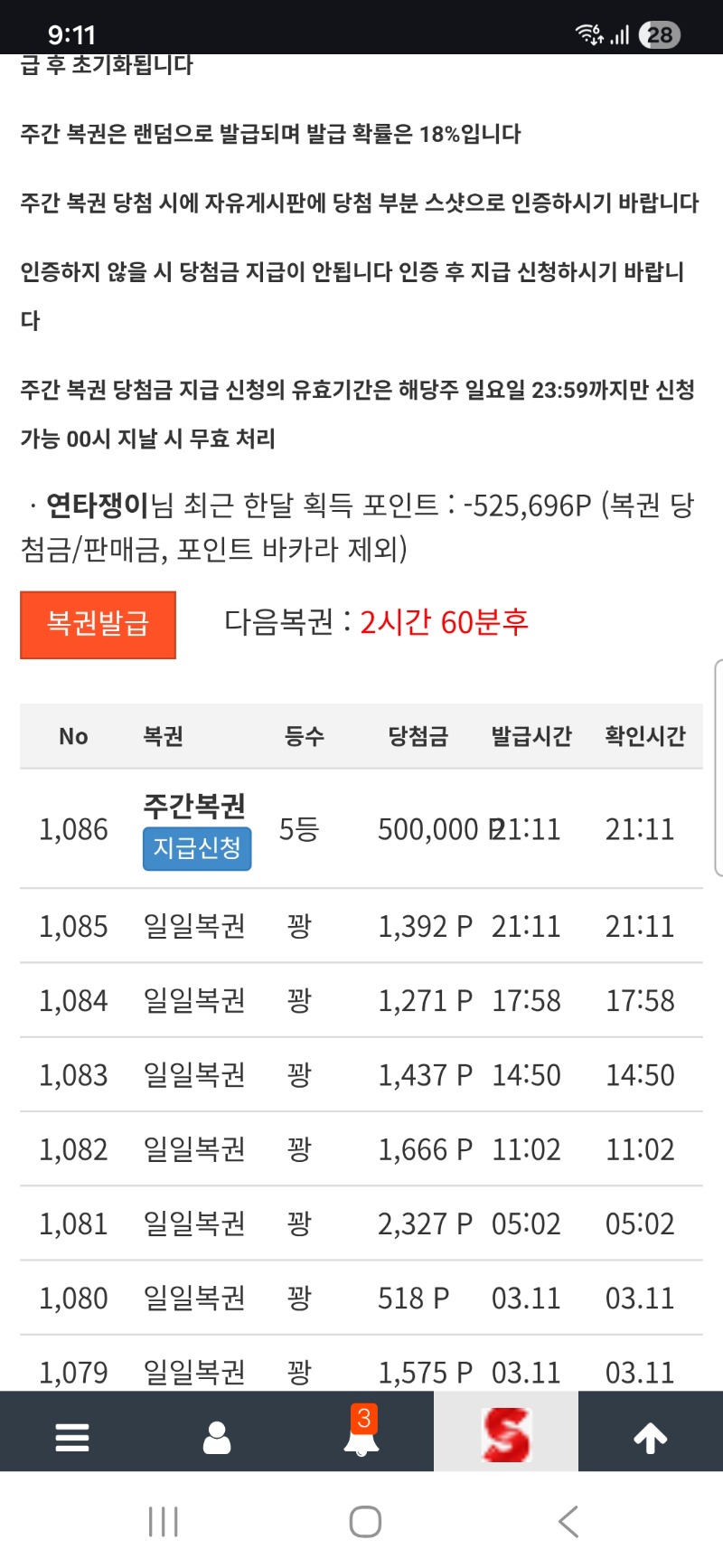Screen dimensions: 723x1568
Task: Tap the red S logo button
Action: [x=506, y=1435]
